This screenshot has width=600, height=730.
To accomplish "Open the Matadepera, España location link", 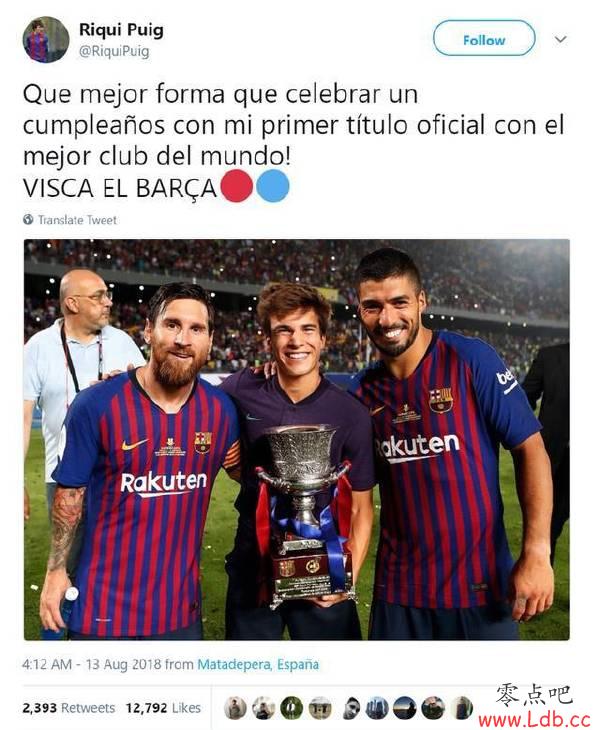I will click(257, 664).
